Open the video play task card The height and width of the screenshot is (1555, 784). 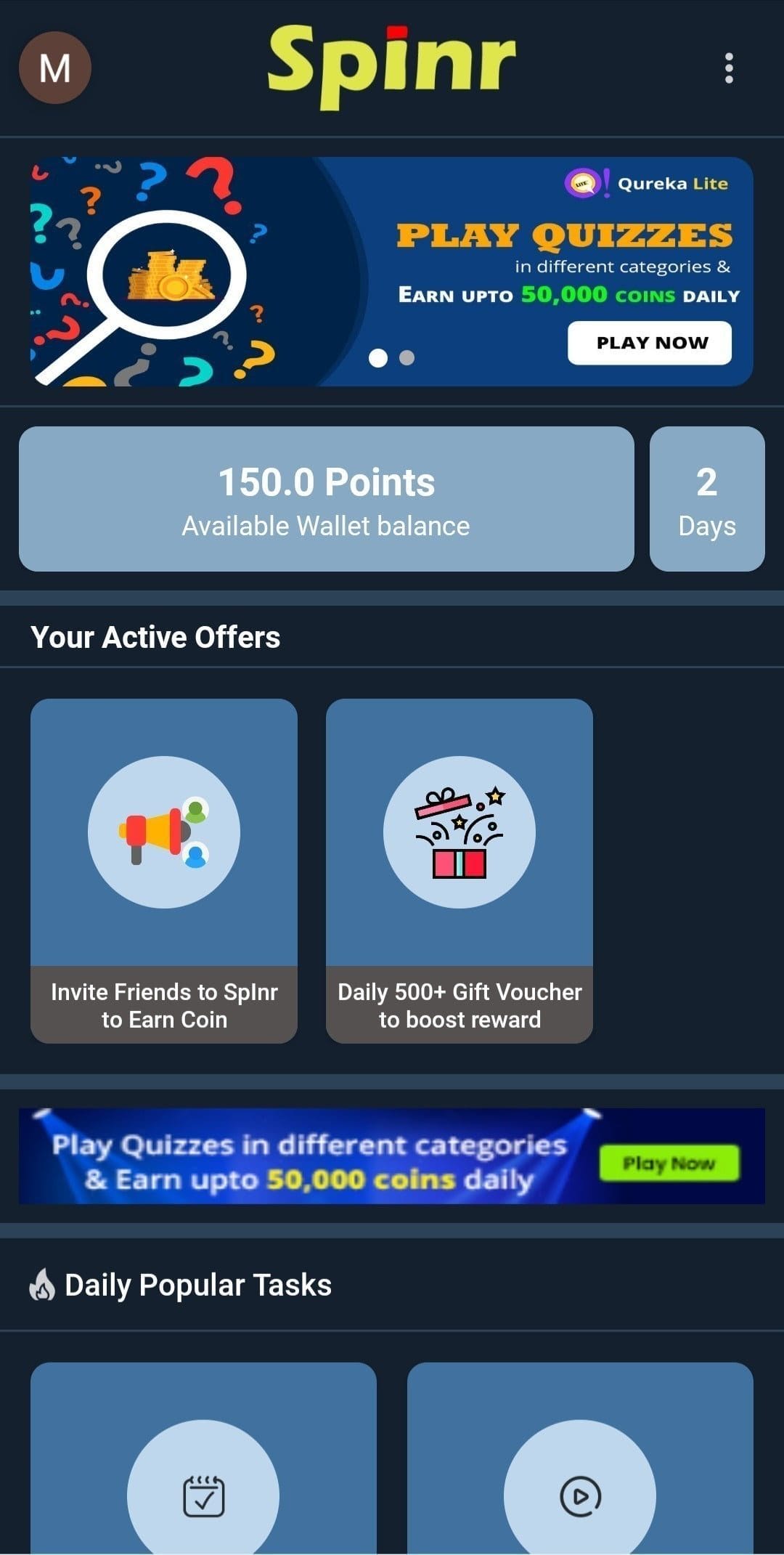pos(580,1458)
